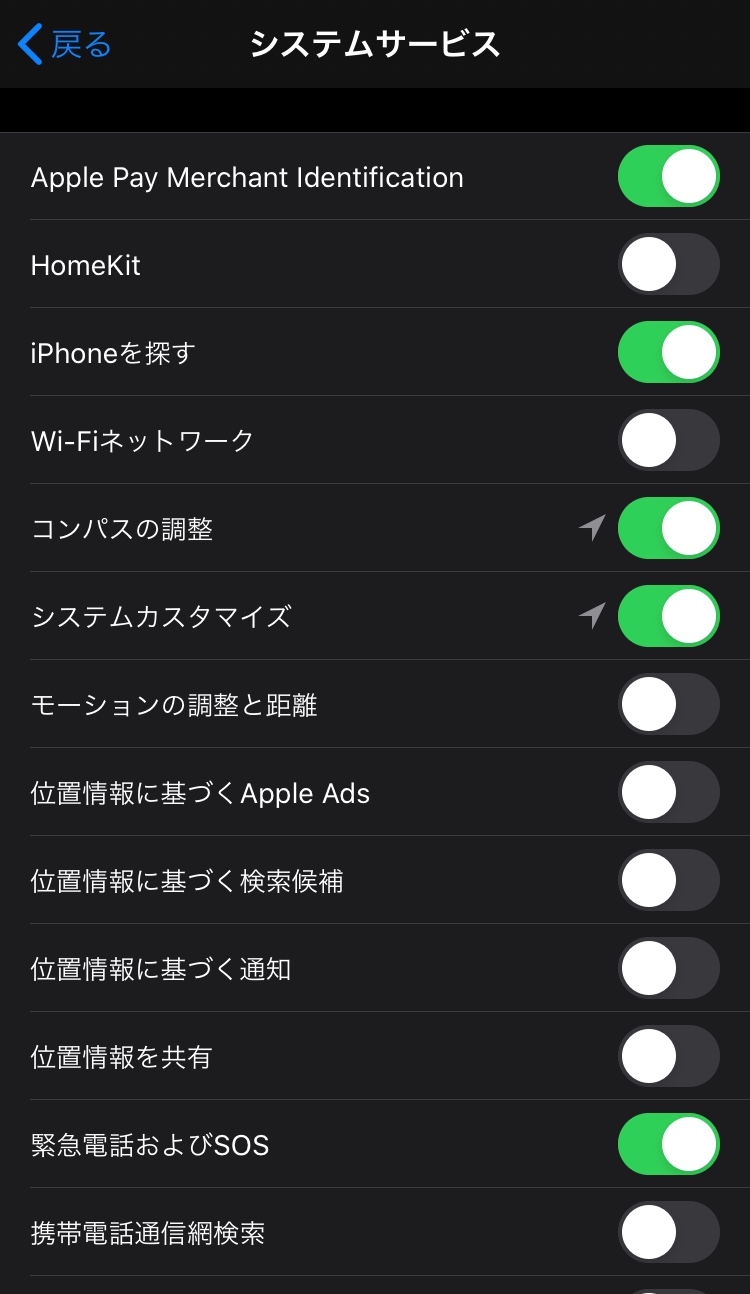
Task: Disable Apple Pay Merchant Identification switch
Action: [668, 177]
